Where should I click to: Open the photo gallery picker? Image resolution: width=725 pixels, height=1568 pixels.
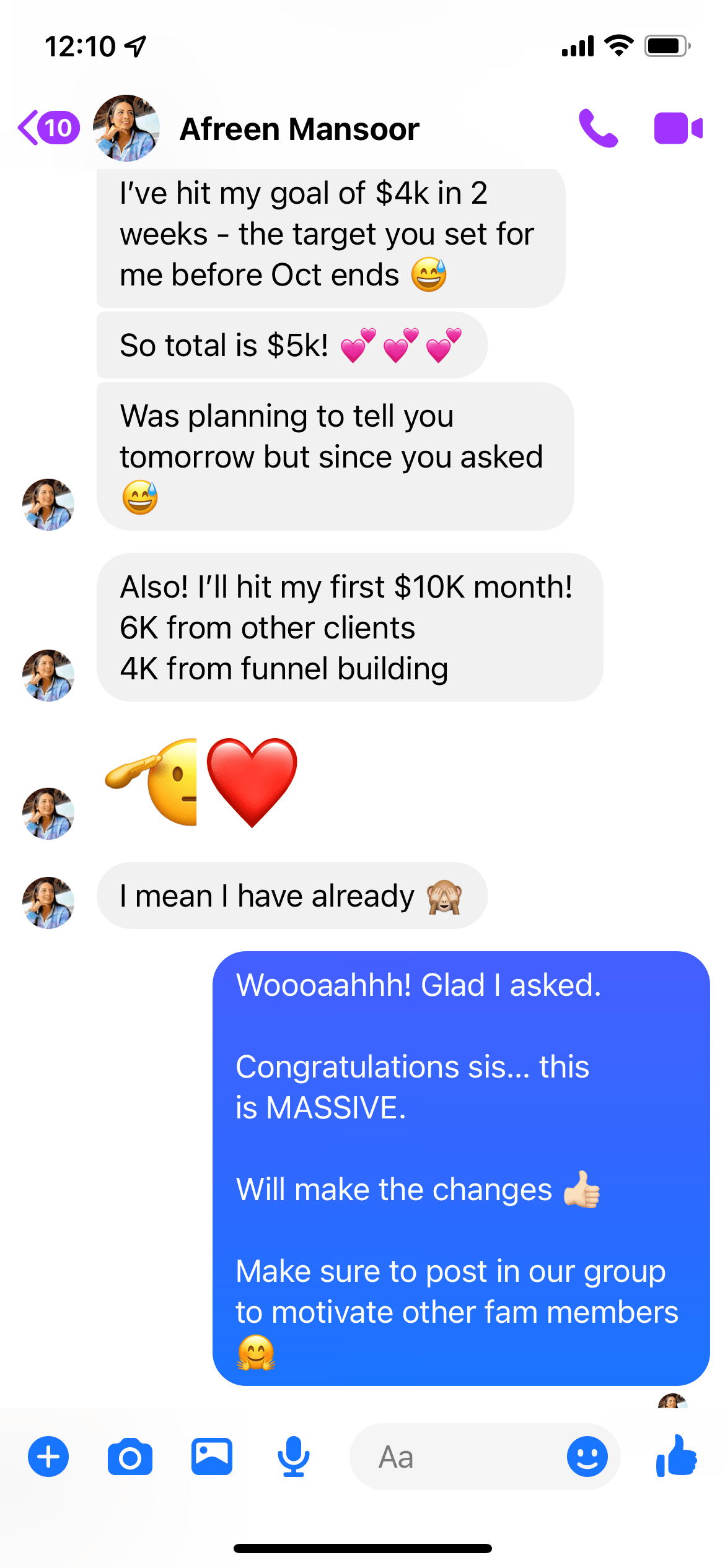coord(212,1457)
